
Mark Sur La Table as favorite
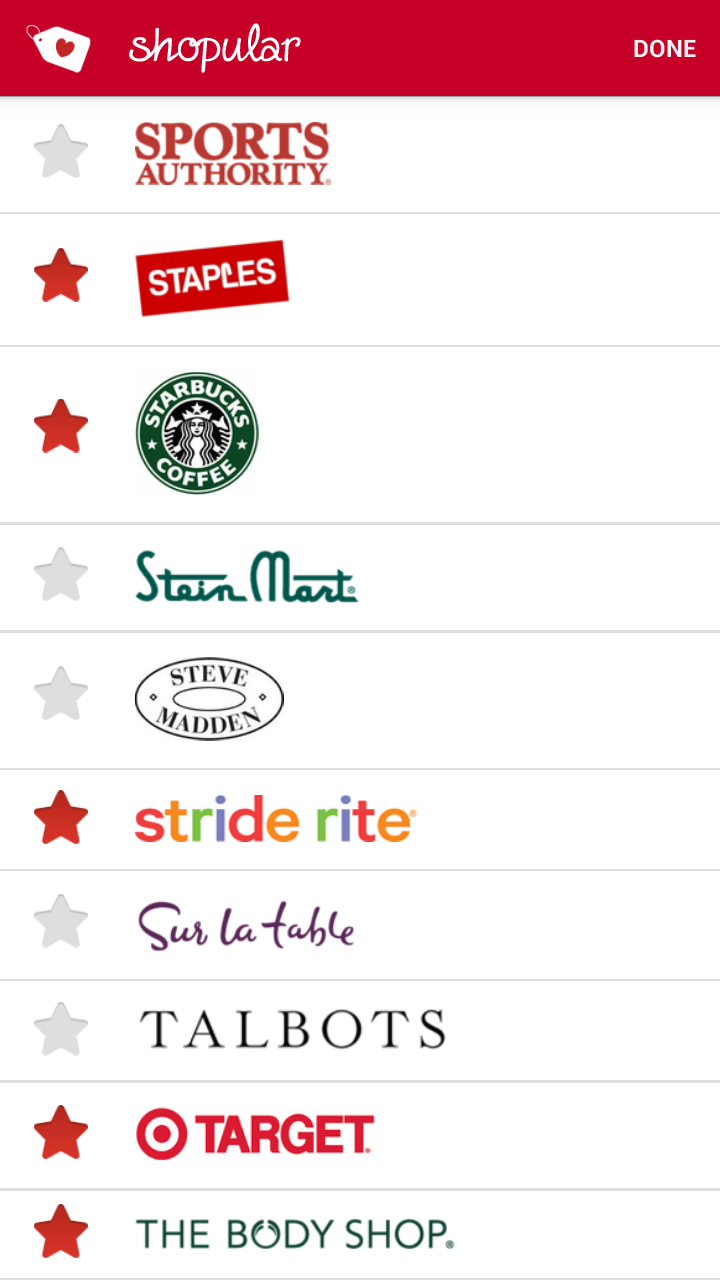tap(61, 922)
